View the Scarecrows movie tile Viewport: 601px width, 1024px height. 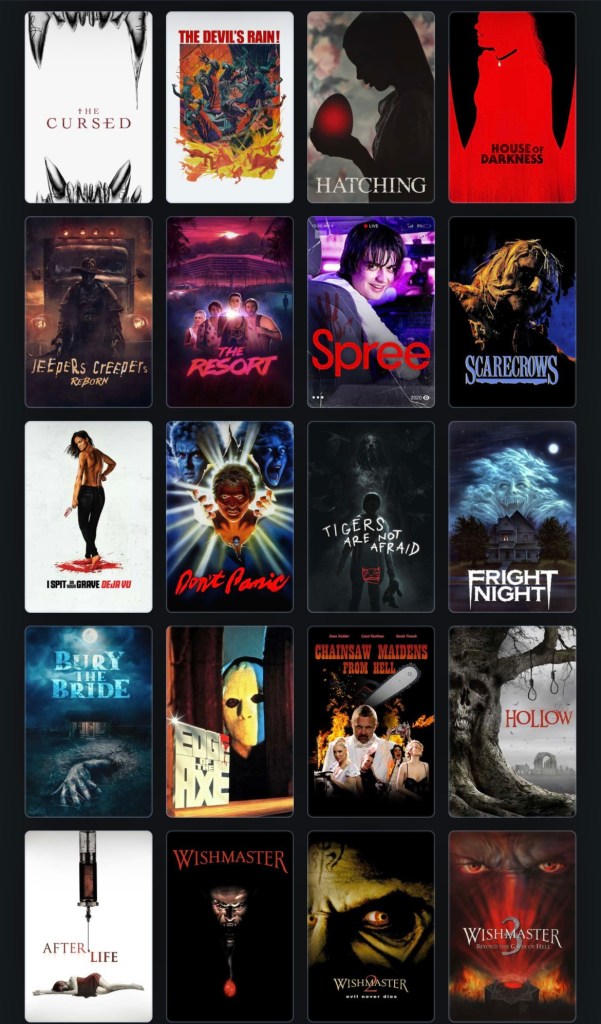[x=511, y=312]
